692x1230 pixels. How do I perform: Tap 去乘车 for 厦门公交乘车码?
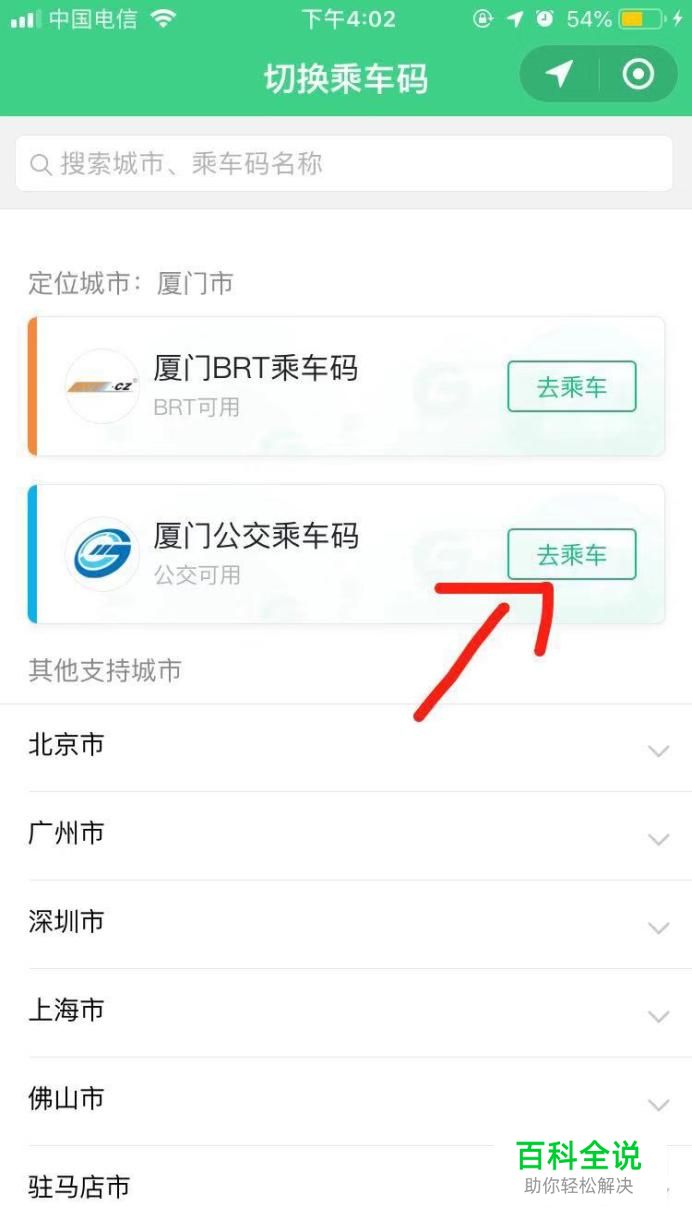pos(571,555)
